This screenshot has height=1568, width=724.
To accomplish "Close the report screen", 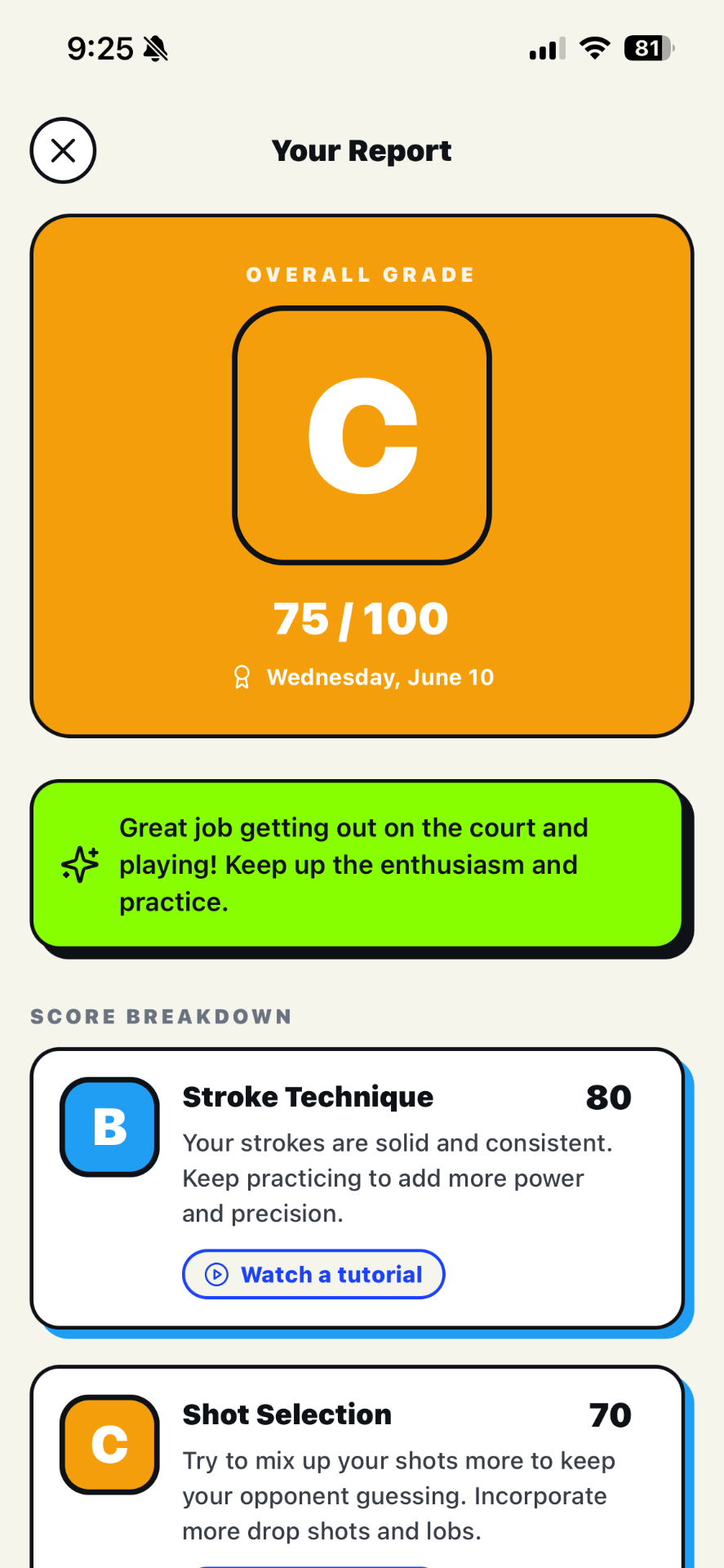I will (63, 150).
